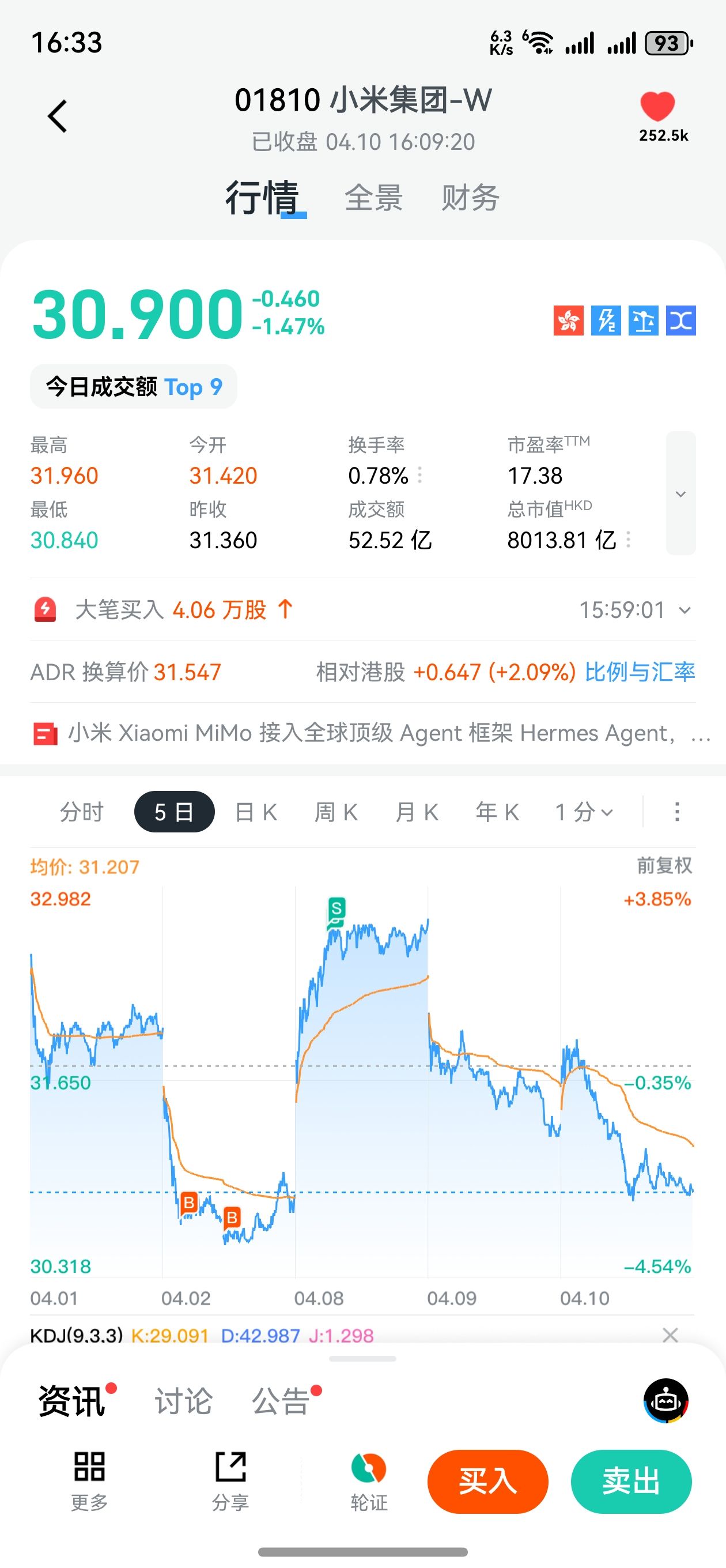The width and height of the screenshot is (726, 1568).
Task: Switch chart to 月K
Action: tap(417, 812)
